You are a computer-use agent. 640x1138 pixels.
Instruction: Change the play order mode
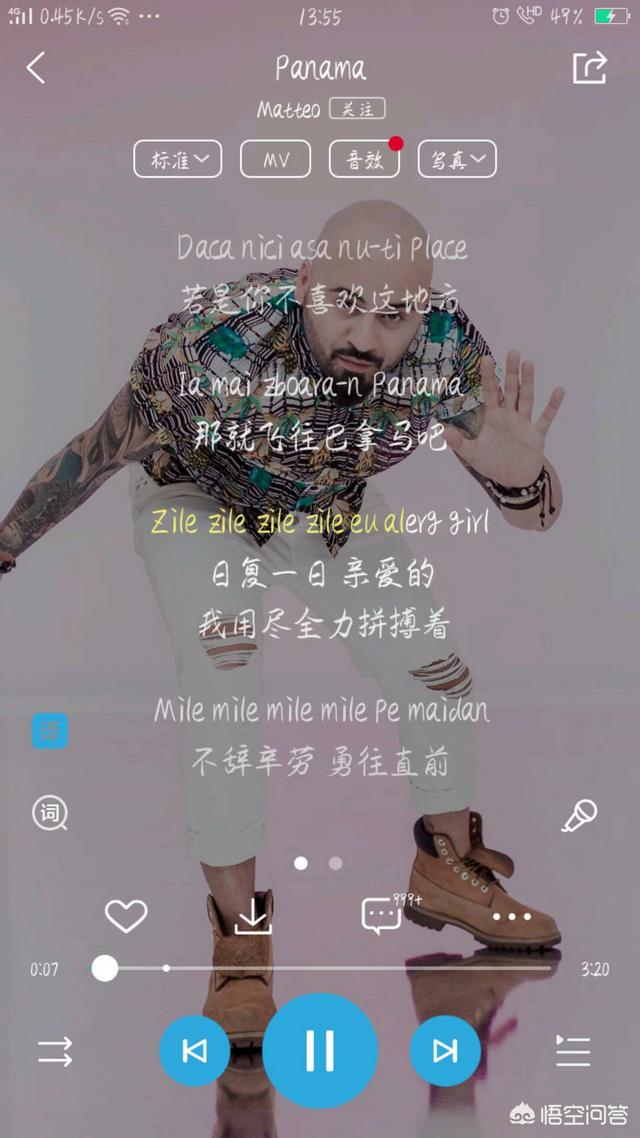[55, 1051]
